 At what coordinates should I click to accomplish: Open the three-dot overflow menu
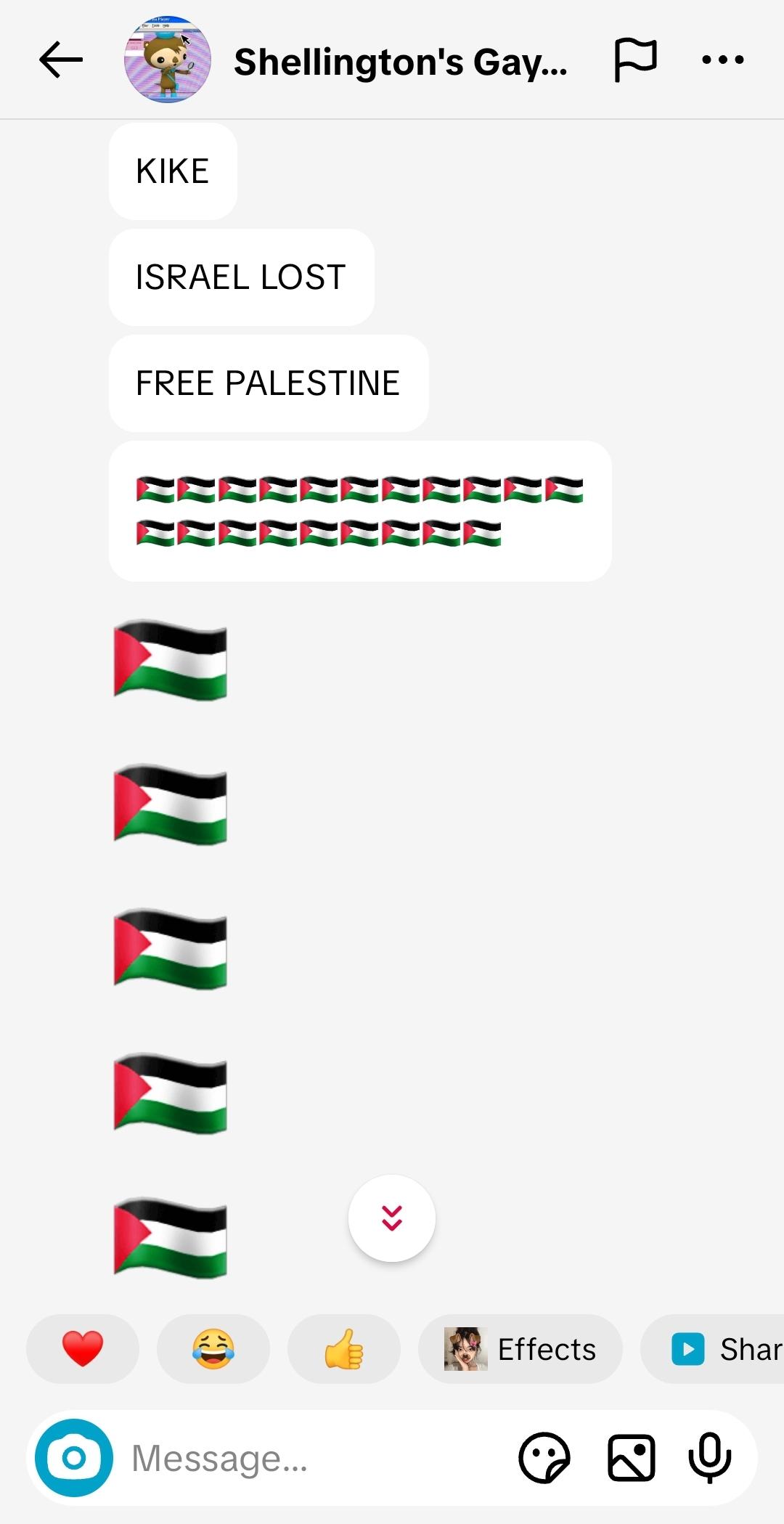coord(722,60)
